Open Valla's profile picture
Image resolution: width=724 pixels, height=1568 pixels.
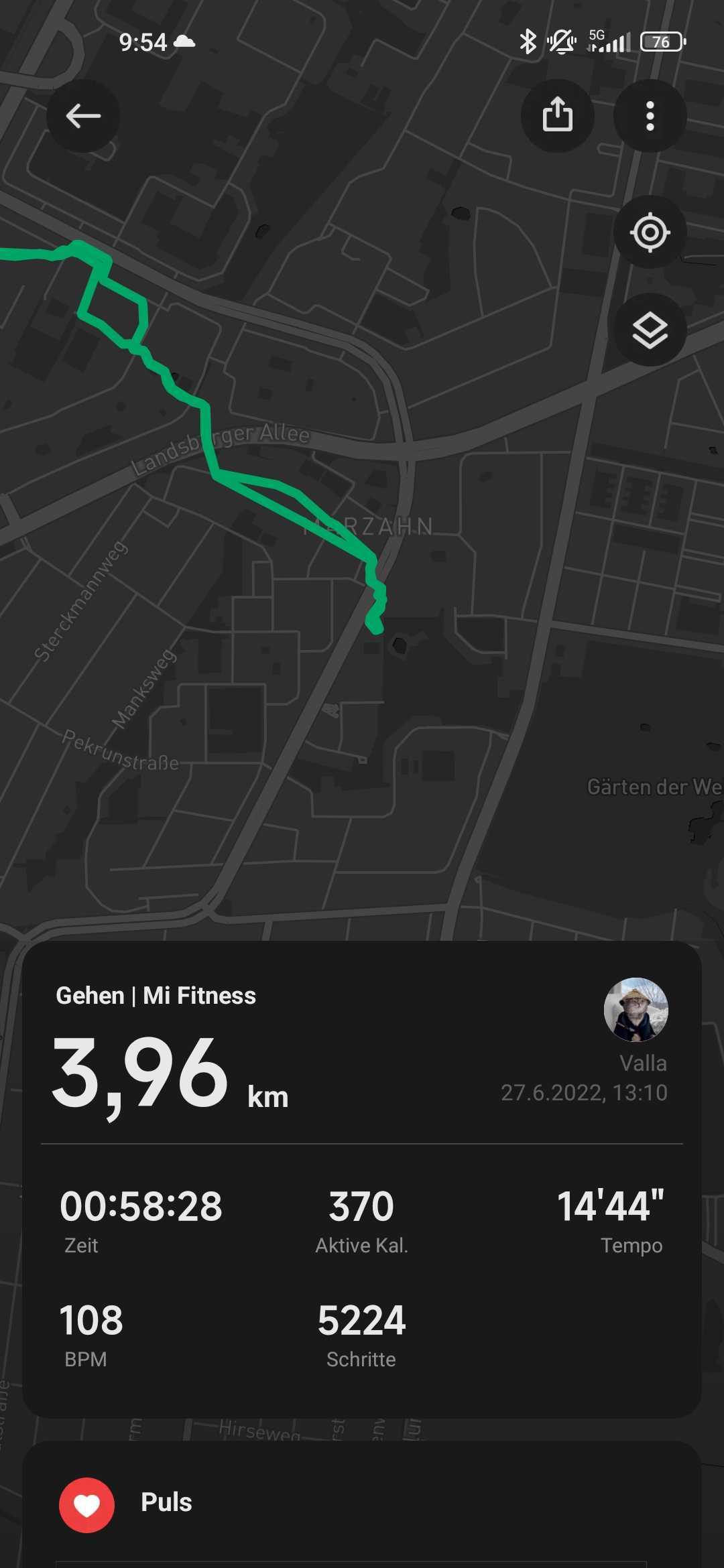[x=636, y=1009]
